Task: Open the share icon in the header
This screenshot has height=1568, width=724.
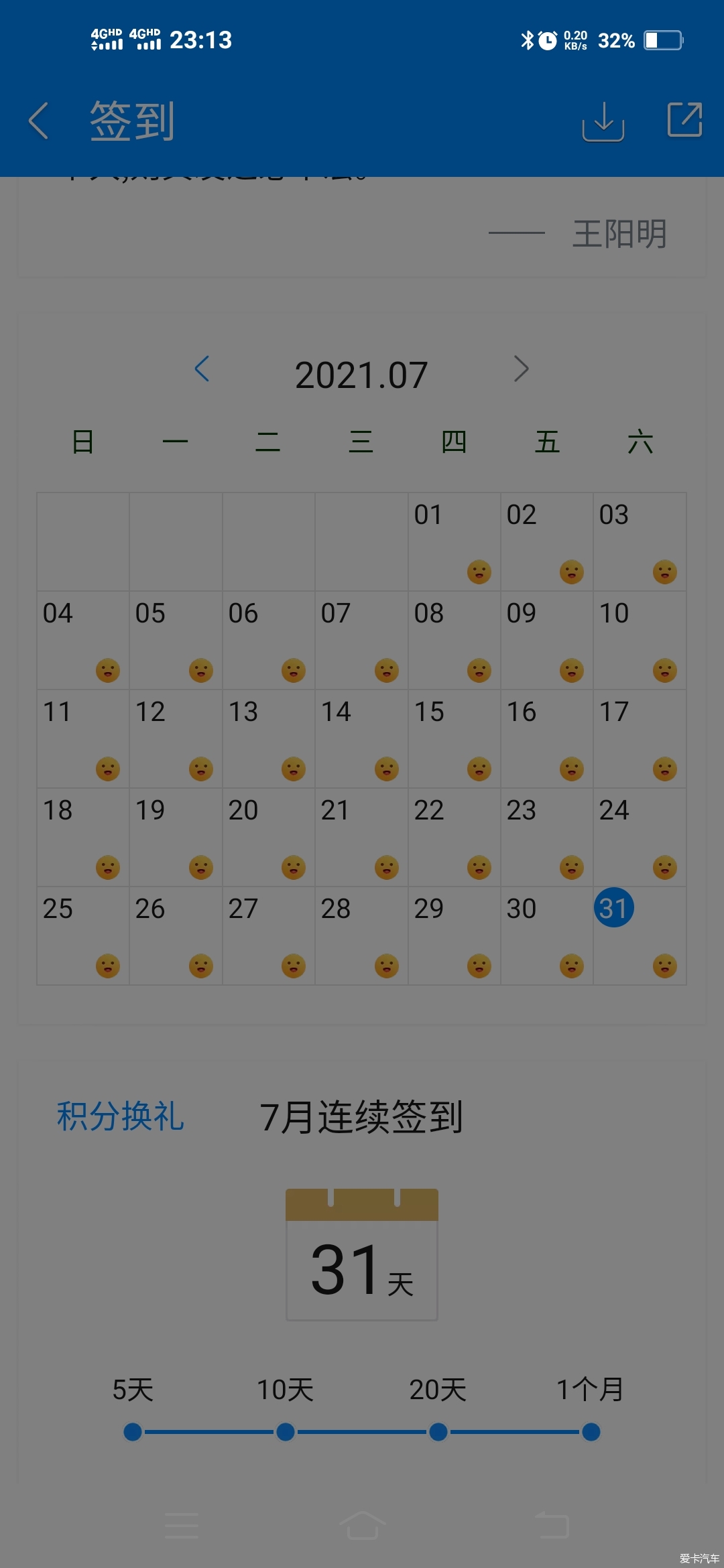Action: (x=684, y=120)
